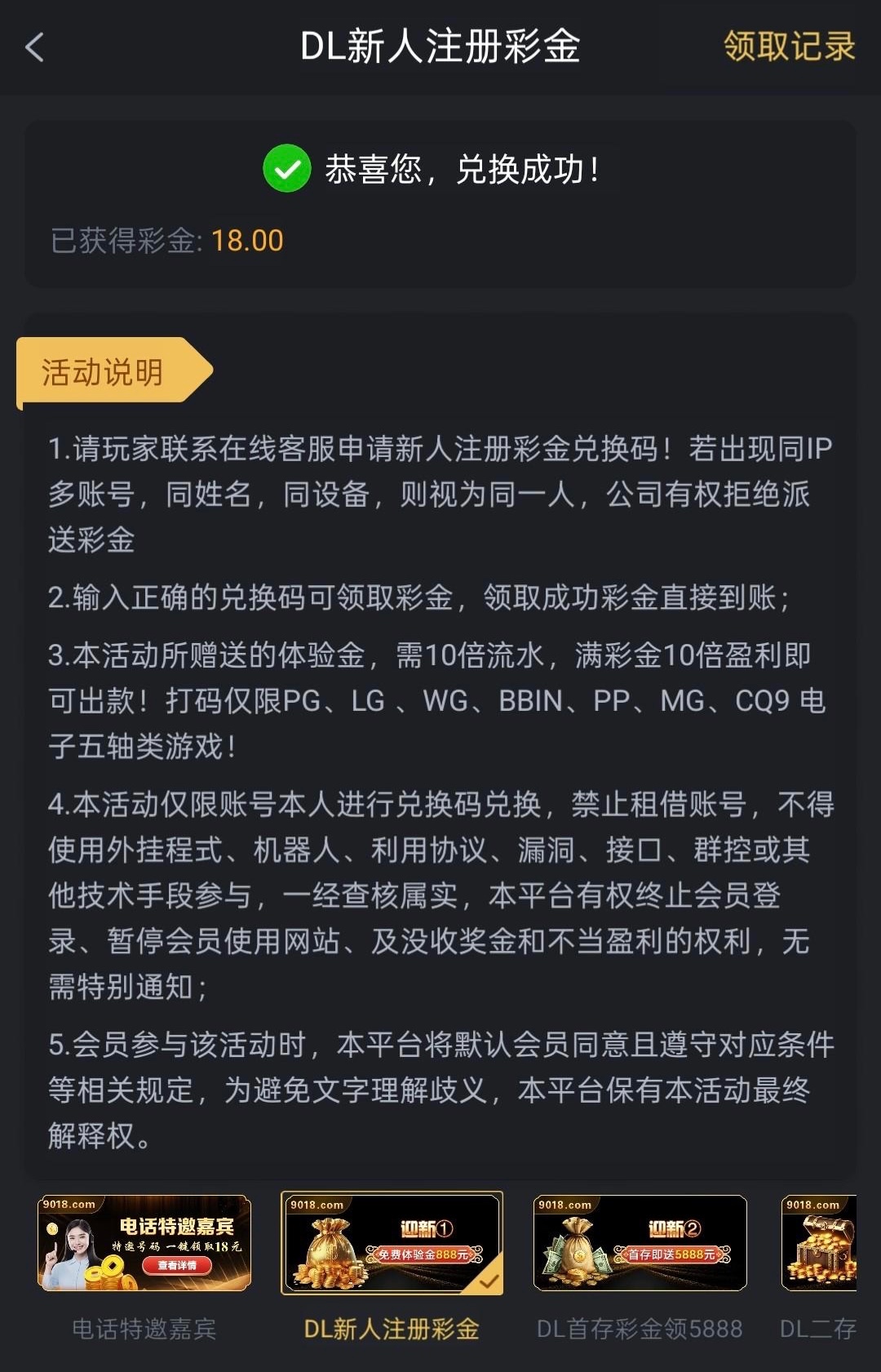Go back using the top-left arrow

35,47
